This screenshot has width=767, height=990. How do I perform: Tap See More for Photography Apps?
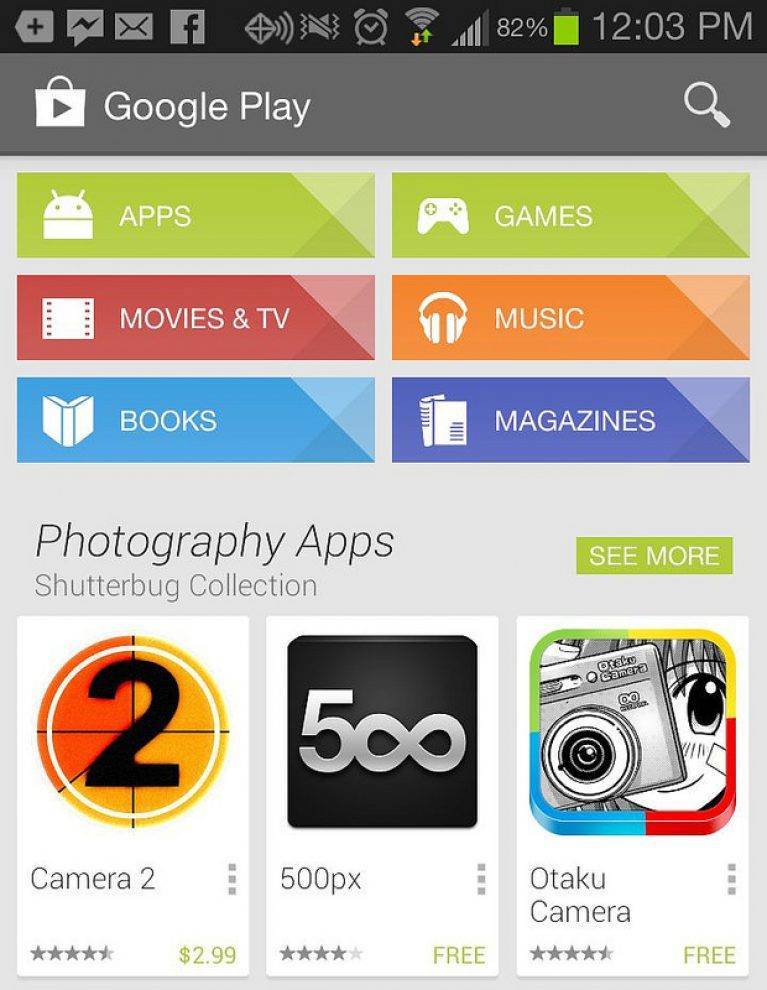pyautogui.click(x=654, y=556)
